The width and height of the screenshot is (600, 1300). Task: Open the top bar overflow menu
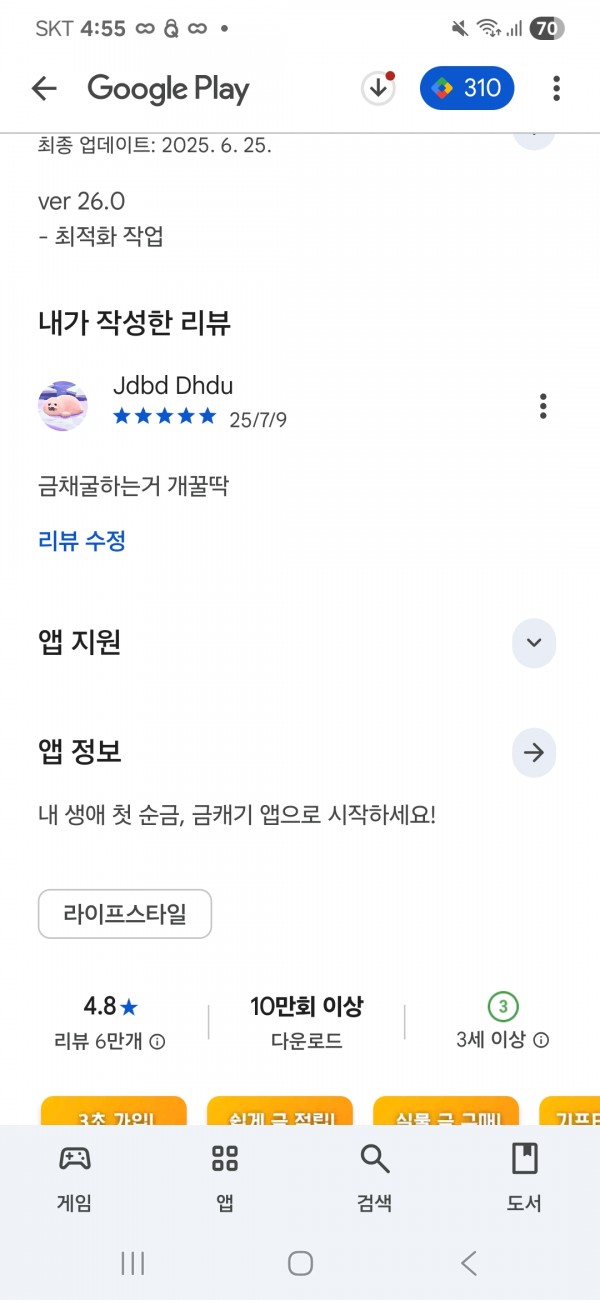(556, 89)
